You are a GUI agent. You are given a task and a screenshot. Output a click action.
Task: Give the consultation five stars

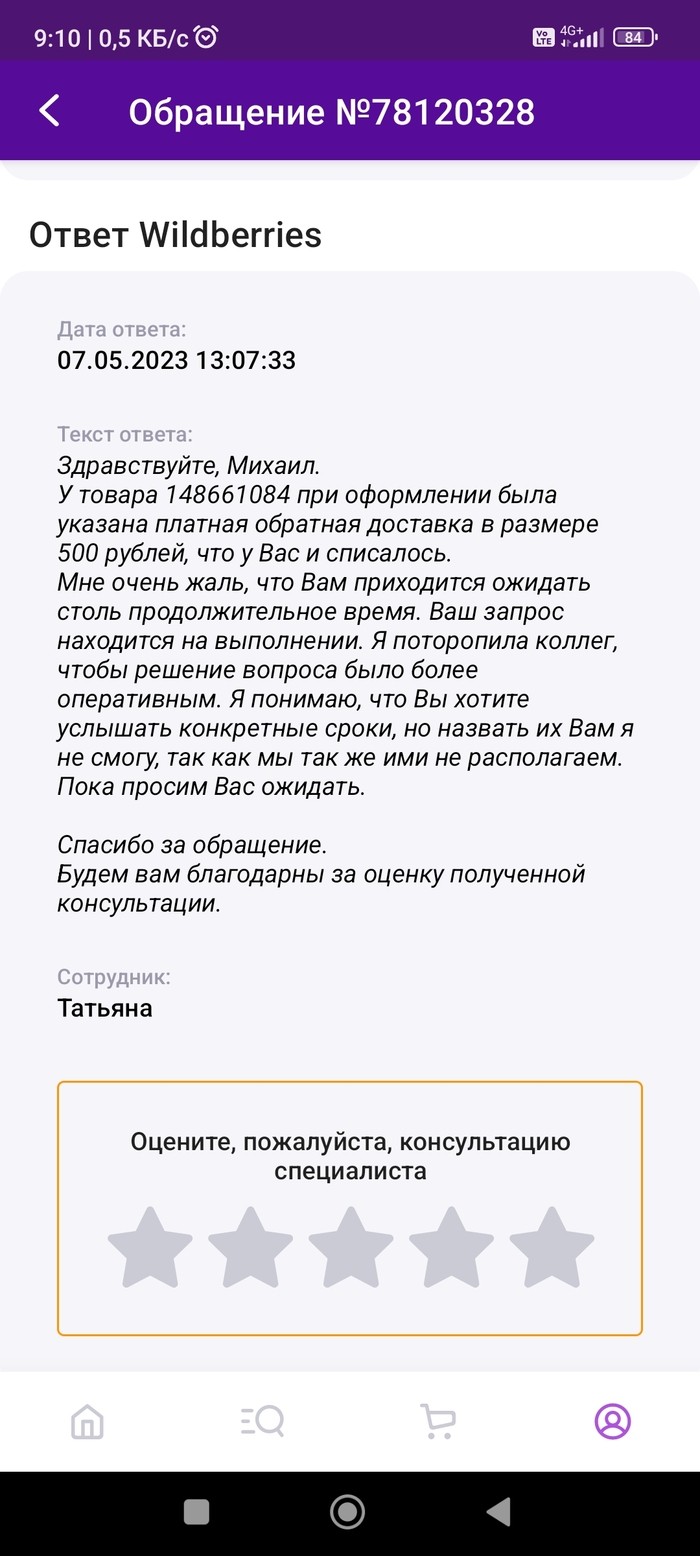pos(551,1248)
